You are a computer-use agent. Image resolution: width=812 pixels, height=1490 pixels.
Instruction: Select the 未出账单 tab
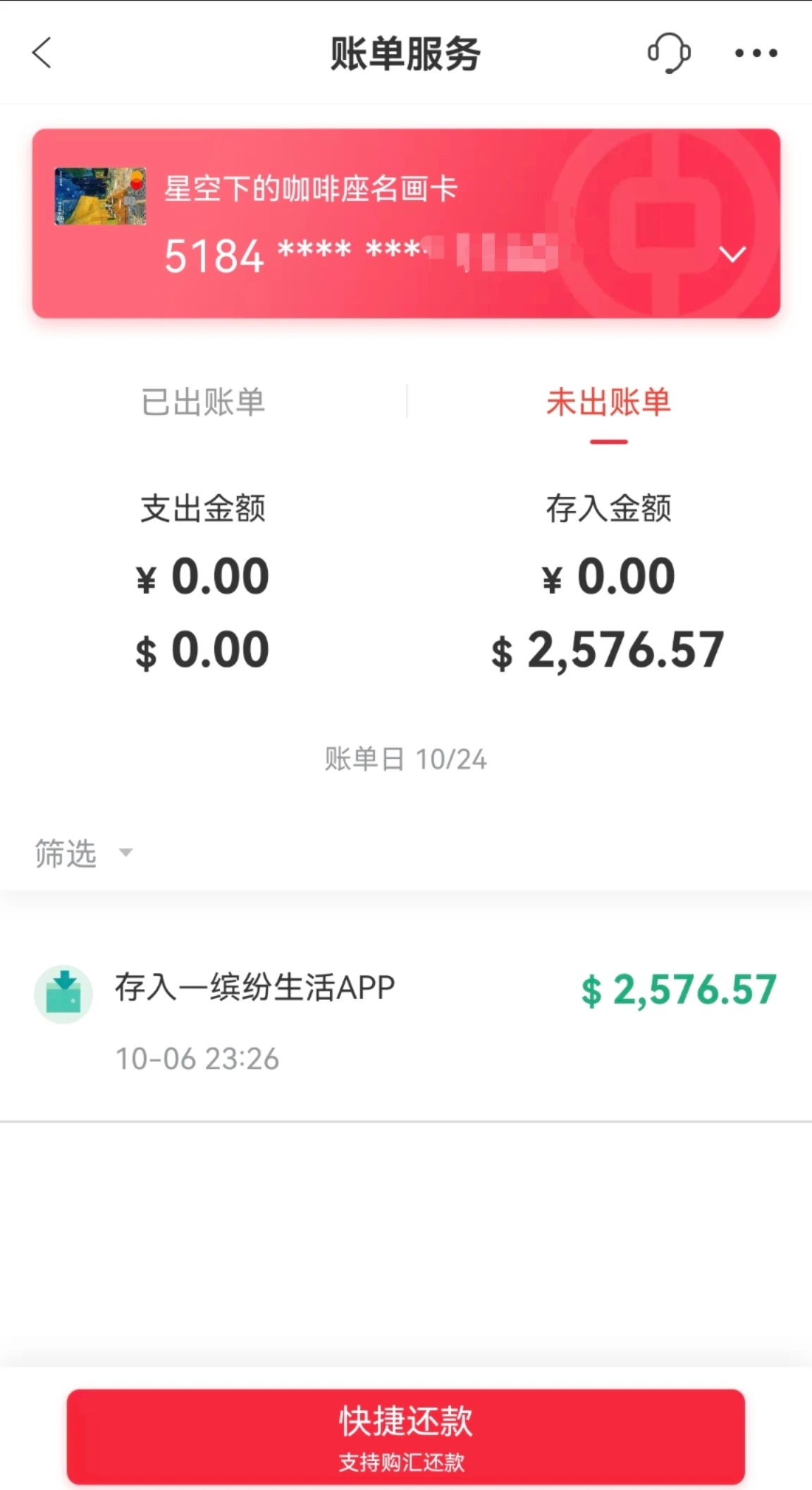608,402
